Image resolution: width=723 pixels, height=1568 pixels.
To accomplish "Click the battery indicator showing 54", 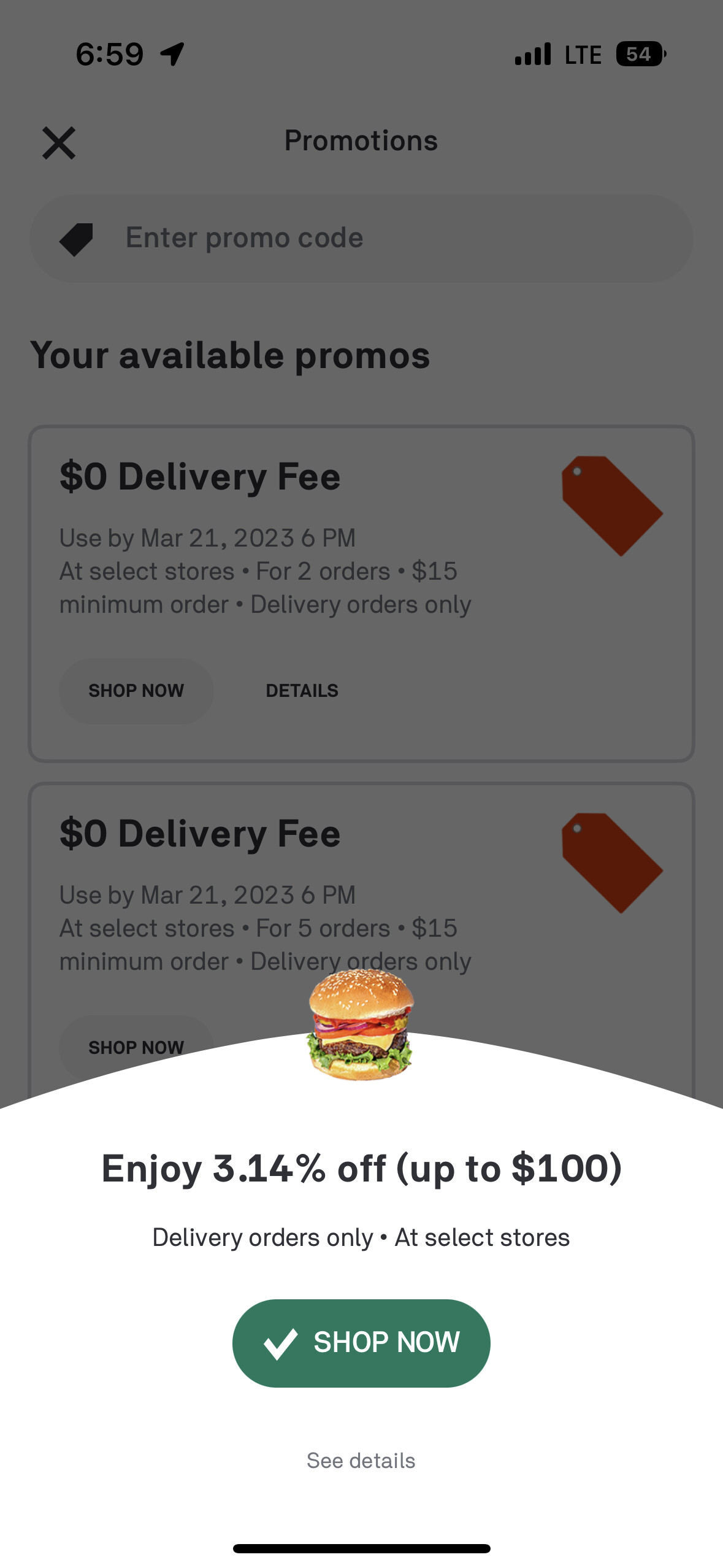I will coord(638,54).
